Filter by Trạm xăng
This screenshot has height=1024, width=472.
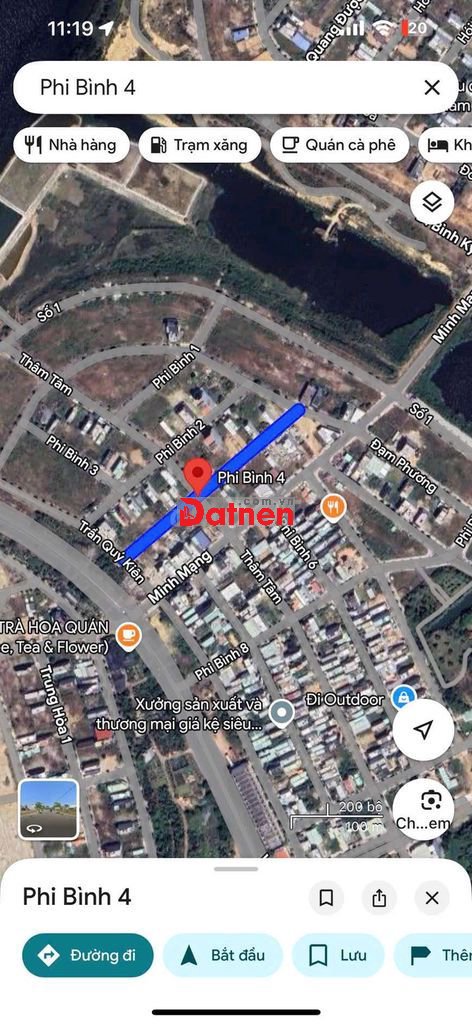click(x=199, y=145)
